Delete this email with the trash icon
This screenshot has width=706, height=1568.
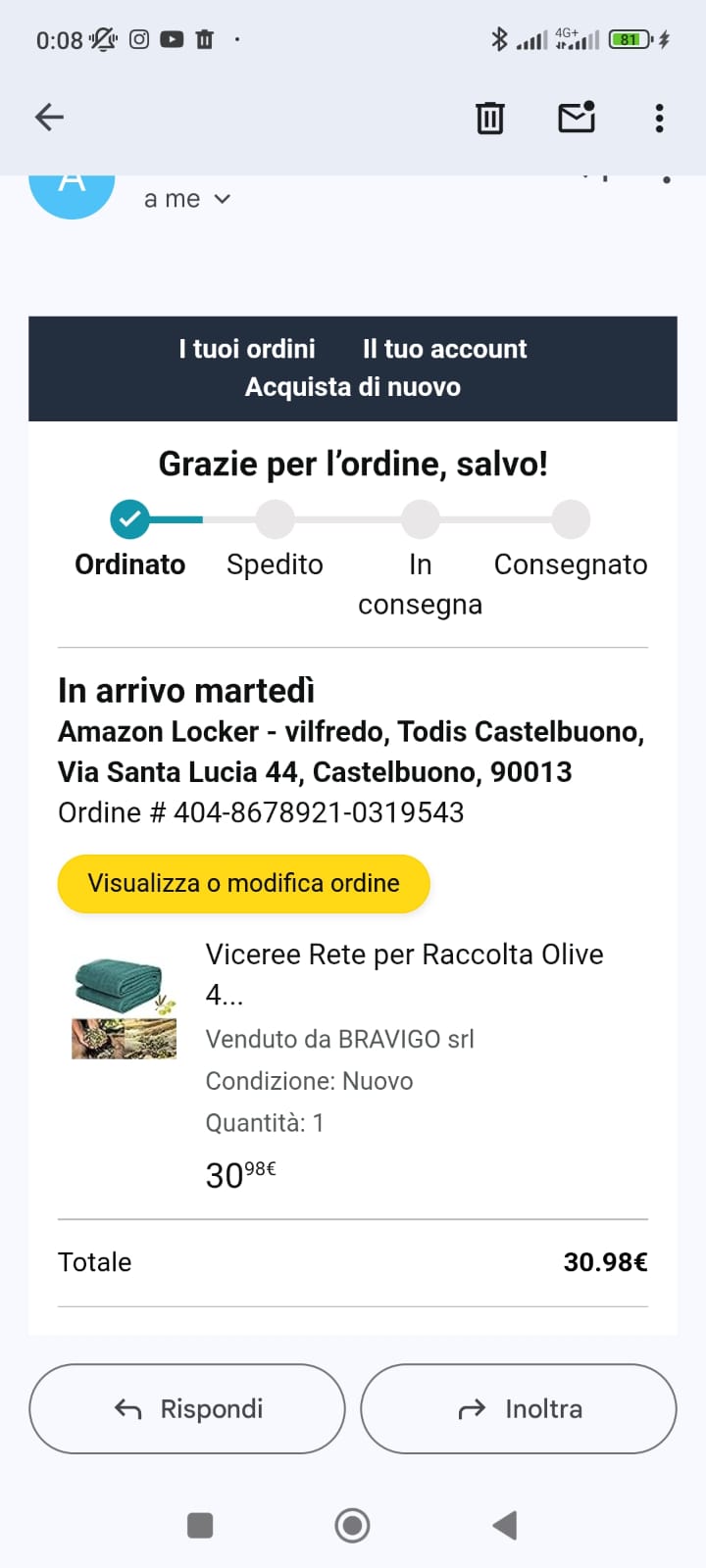tap(489, 118)
